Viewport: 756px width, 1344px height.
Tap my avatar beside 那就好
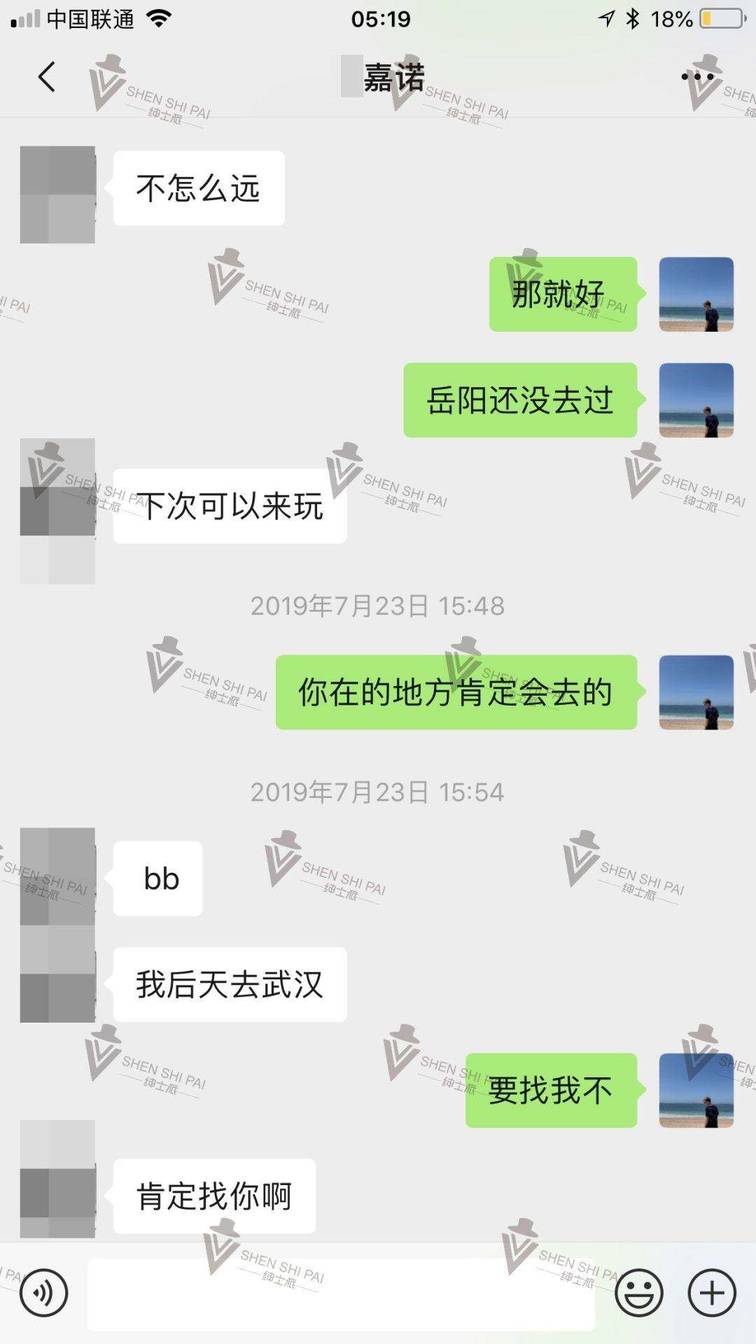point(696,294)
